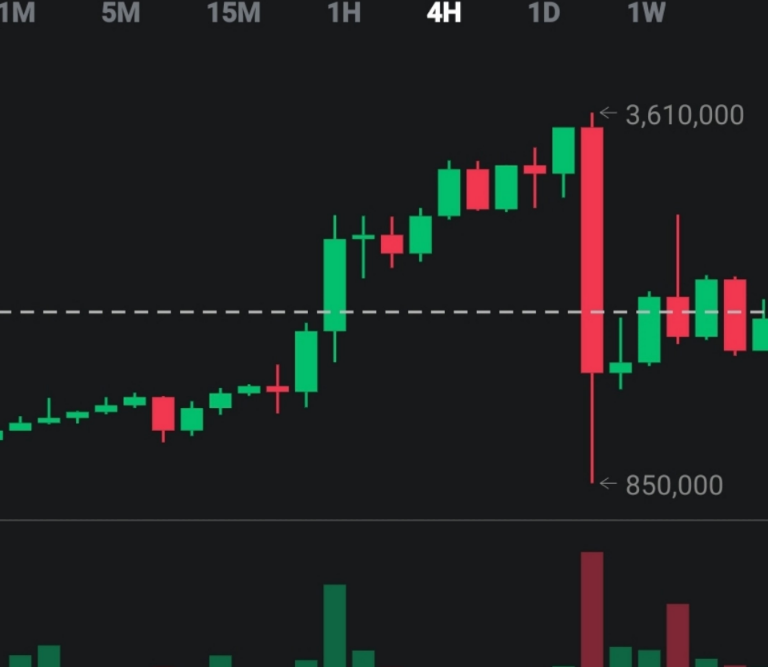Switch chart to 1M timeframe
The image size is (768, 667).
pos(18,12)
